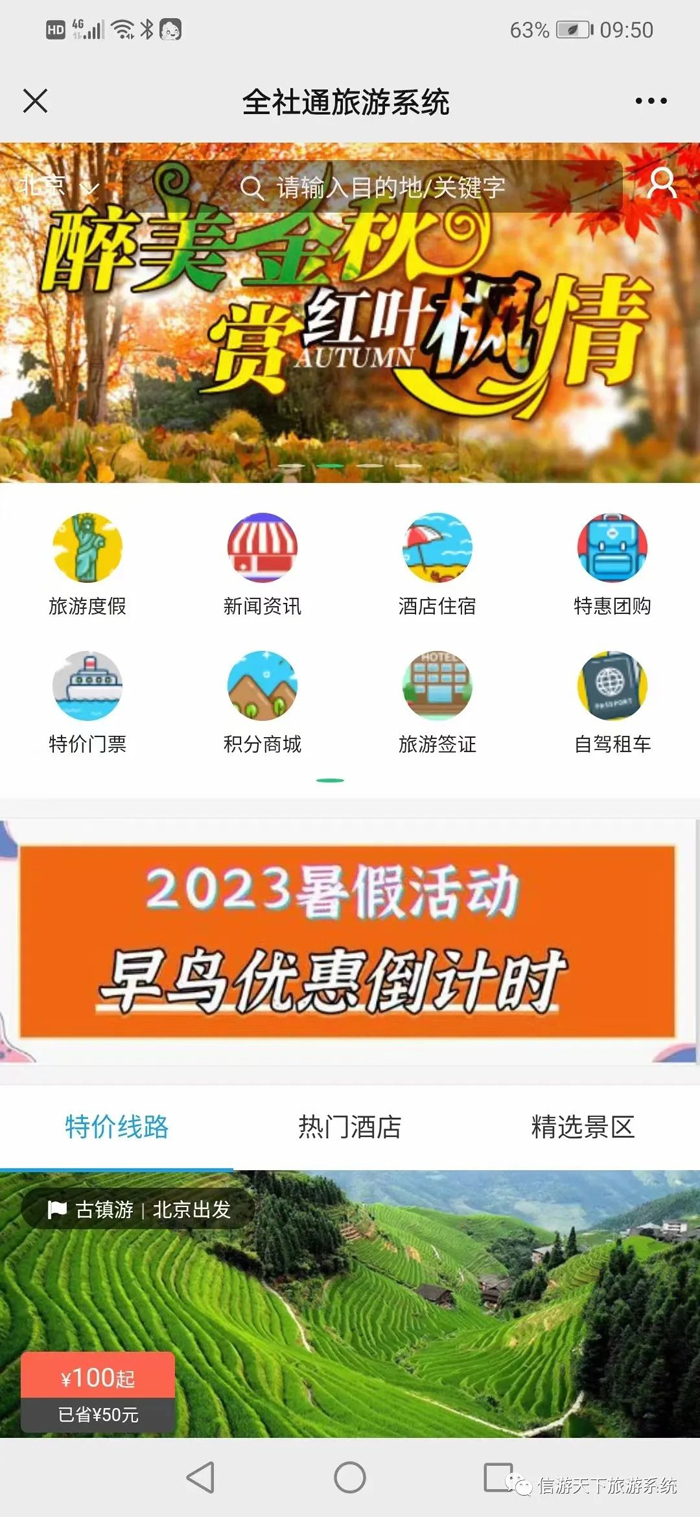The image size is (700, 1517).
Task: Open 特价门票 category
Action: tap(87, 702)
